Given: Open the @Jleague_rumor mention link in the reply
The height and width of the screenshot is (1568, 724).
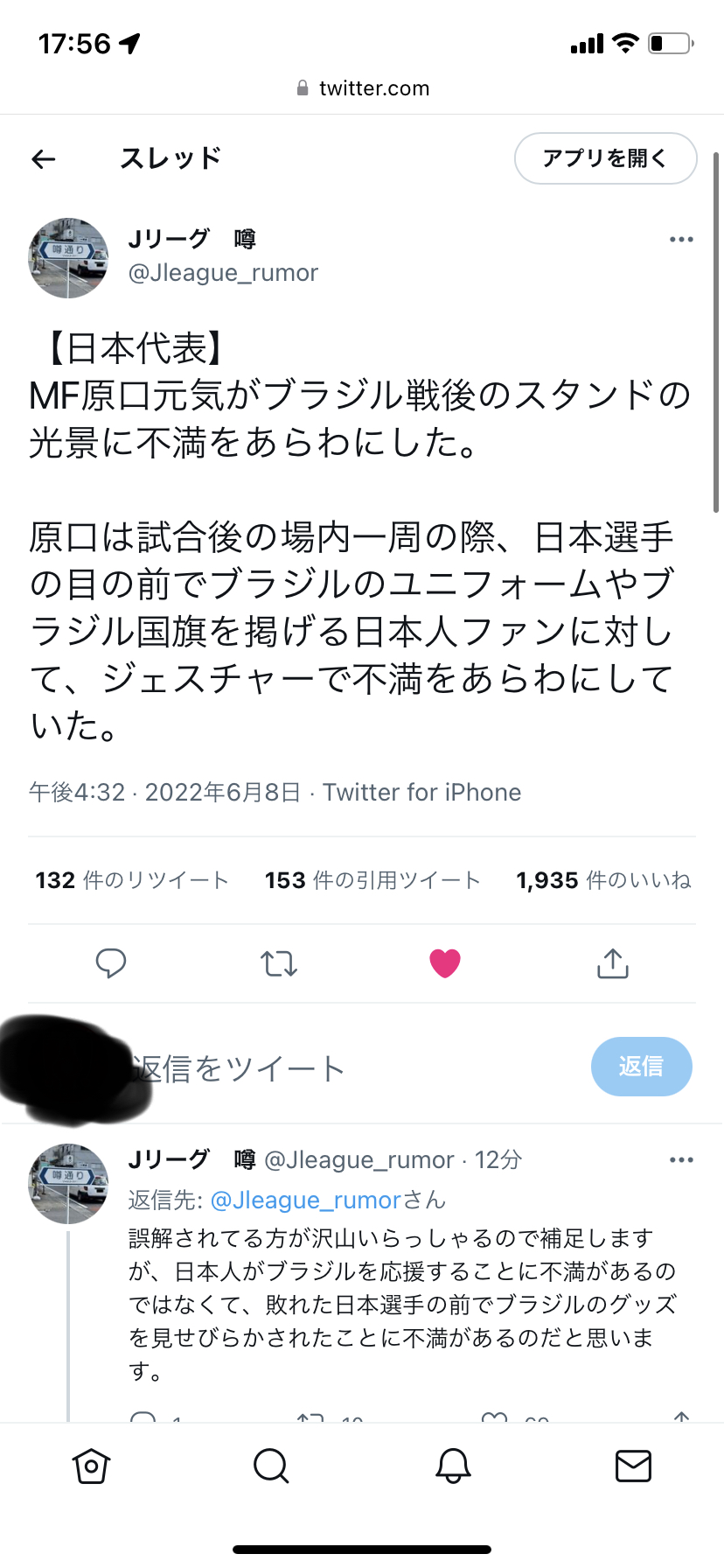Looking at the screenshot, I should click(305, 1200).
